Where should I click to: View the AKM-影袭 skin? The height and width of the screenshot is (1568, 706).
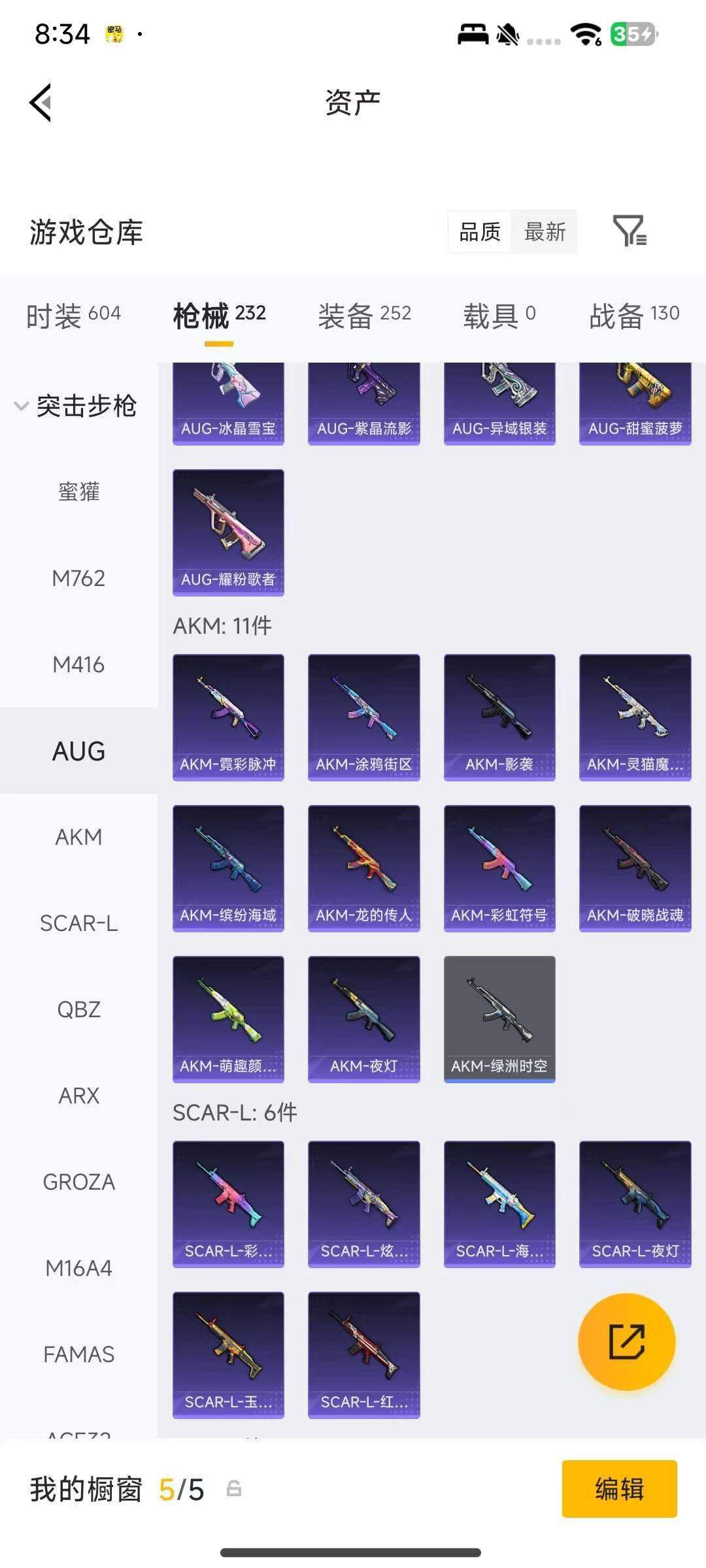pos(499,717)
